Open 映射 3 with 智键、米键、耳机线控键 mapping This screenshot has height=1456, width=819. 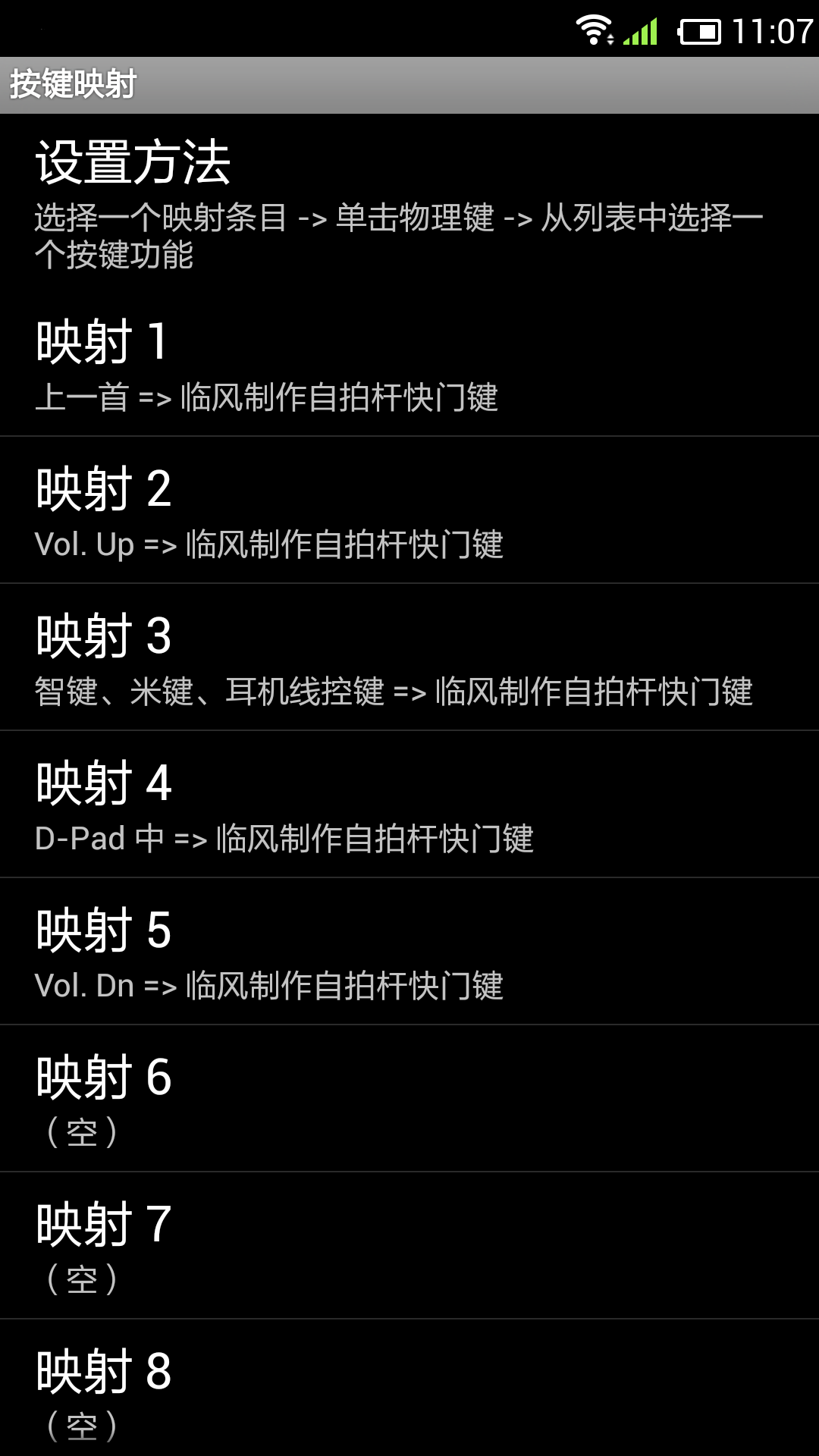[x=409, y=656]
